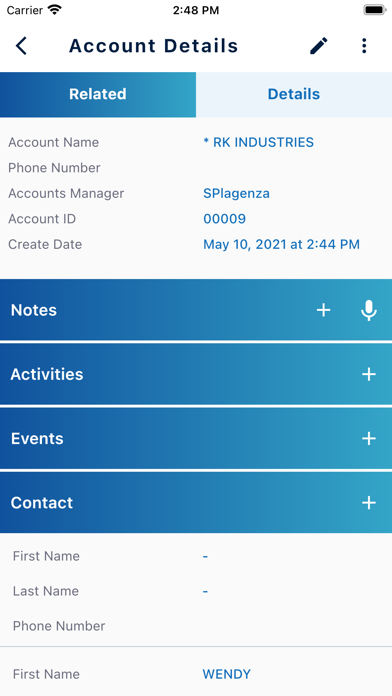This screenshot has height=696, width=392.
Task: Add a new activity
Action: click(369, 374)
